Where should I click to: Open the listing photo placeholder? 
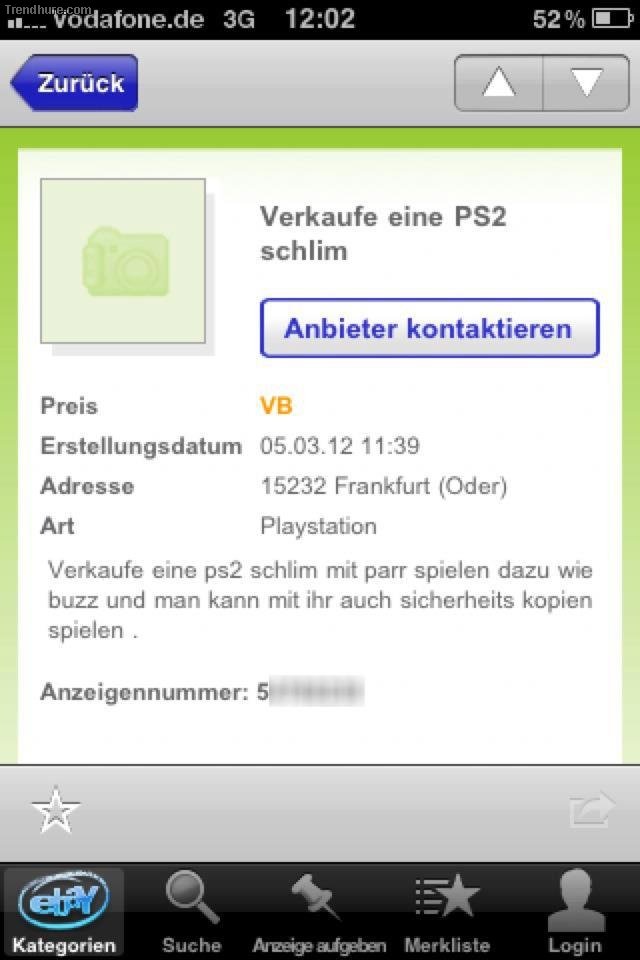coord(123,261)
